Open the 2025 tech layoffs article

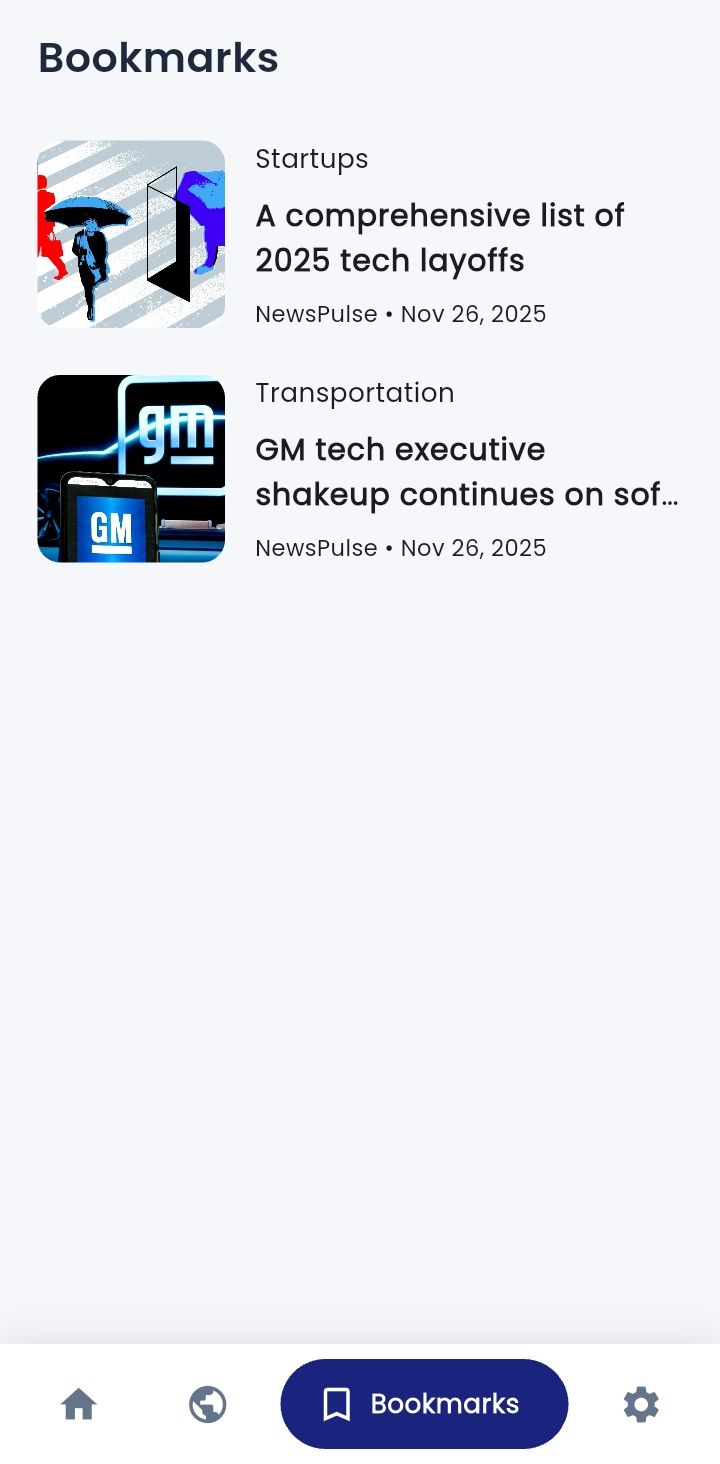click(x=440, y=238)
